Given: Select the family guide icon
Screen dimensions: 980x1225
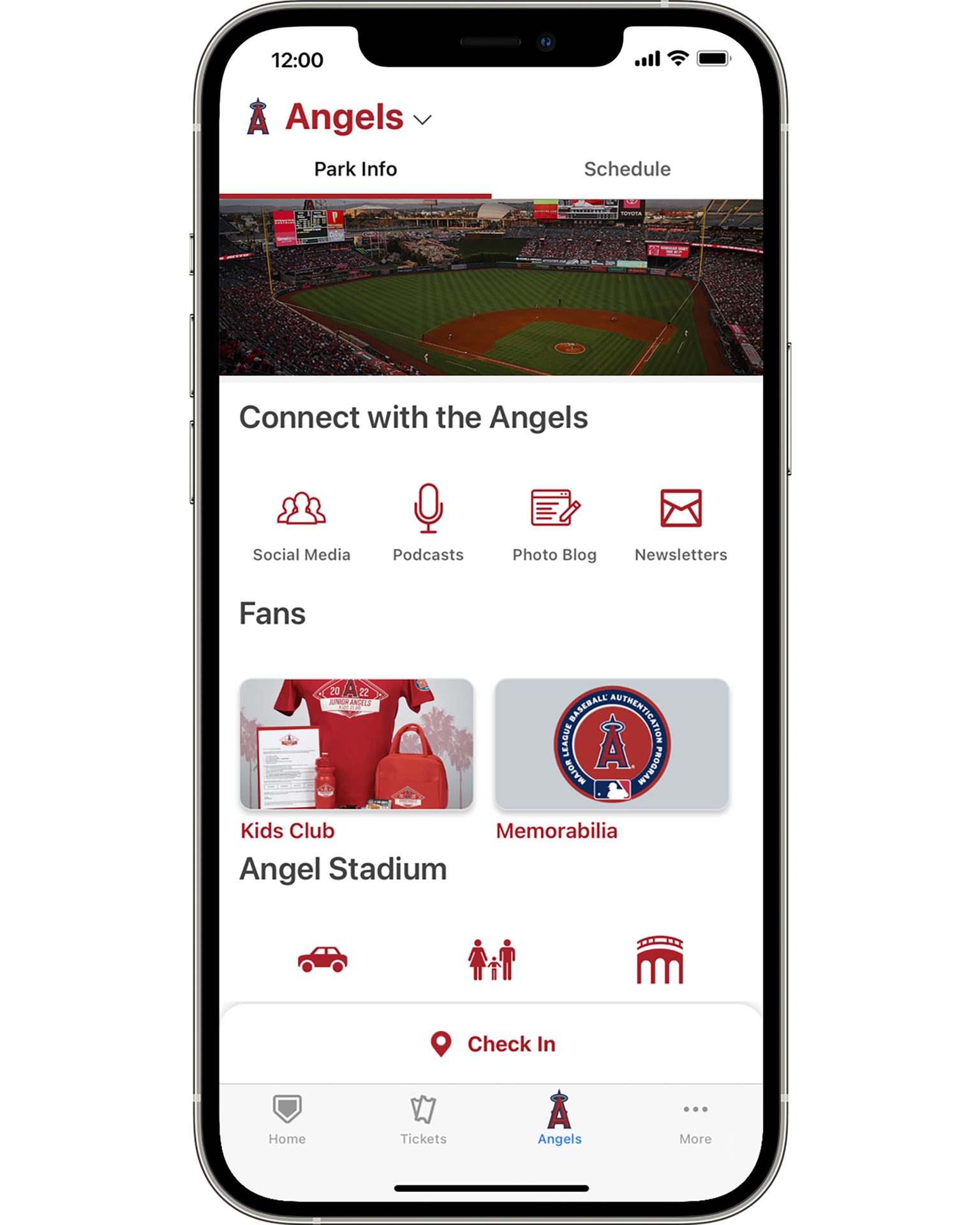Looking at the screenshot, I should click(x=491, y=958).
